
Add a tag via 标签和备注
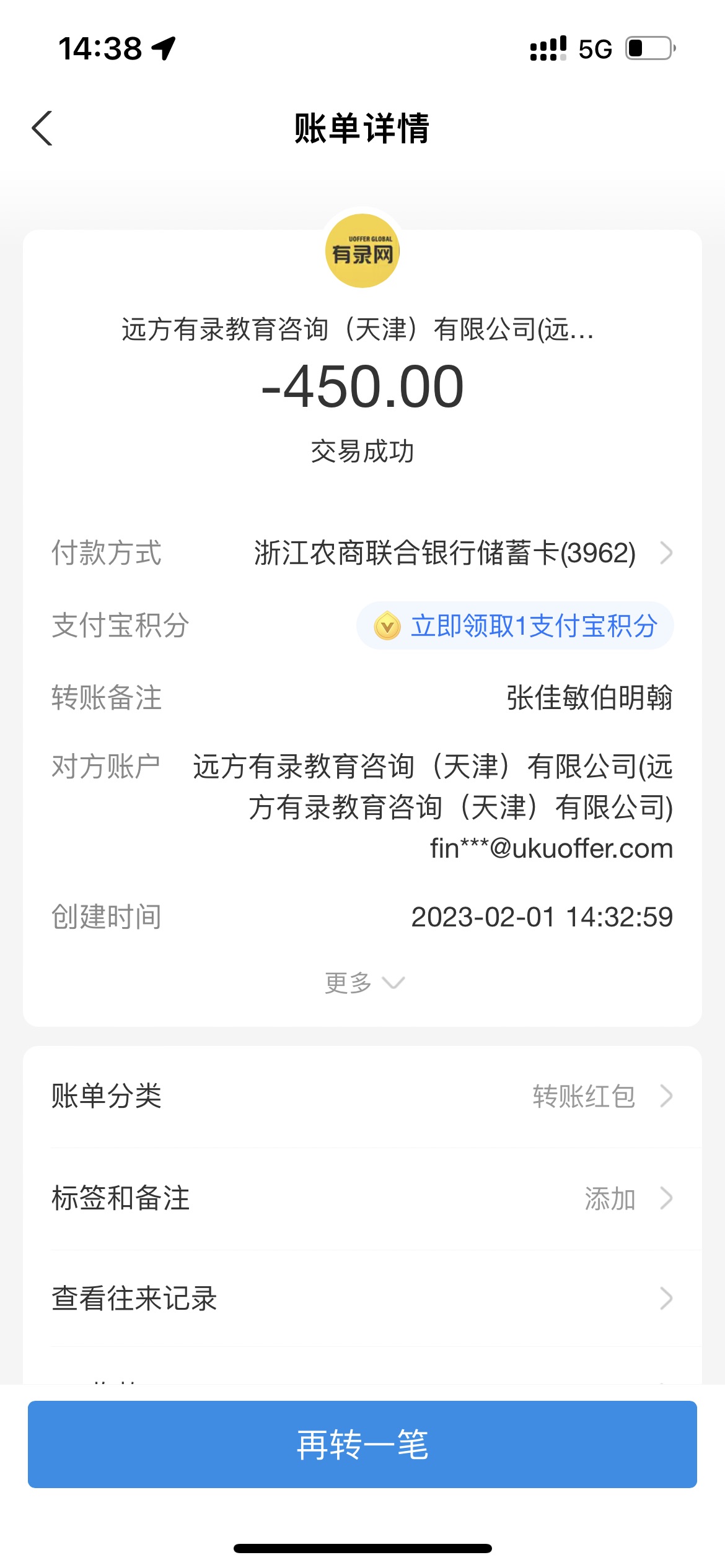pos(362,1198)
